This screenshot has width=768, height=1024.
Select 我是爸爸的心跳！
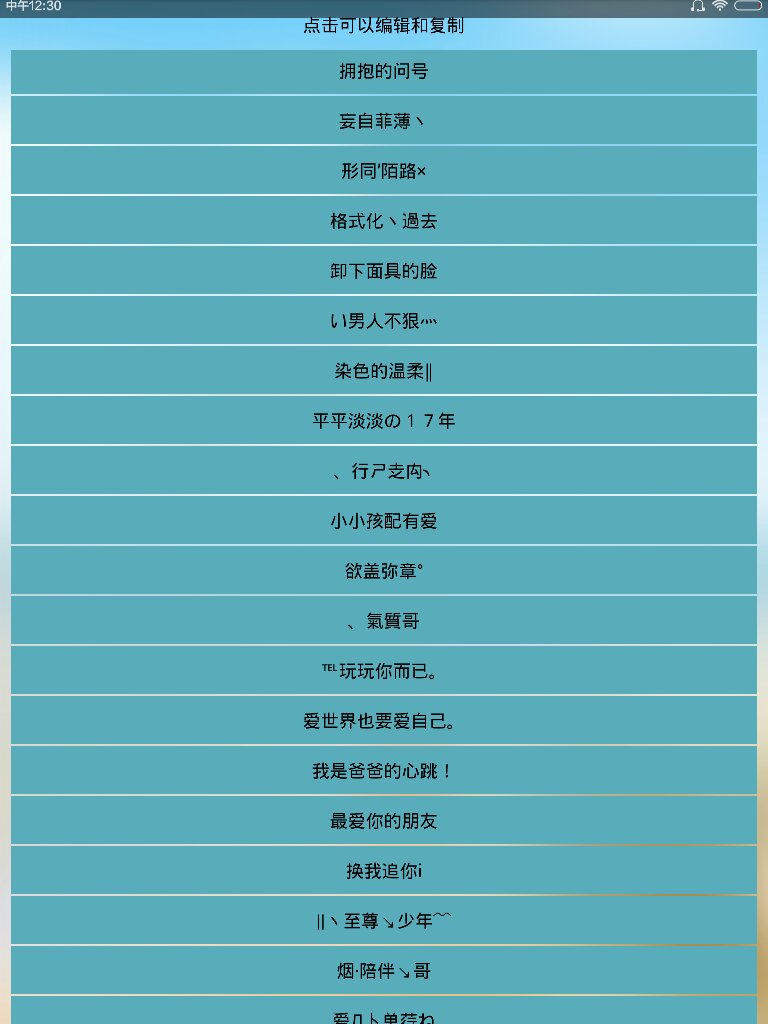(x=384, y=772)
